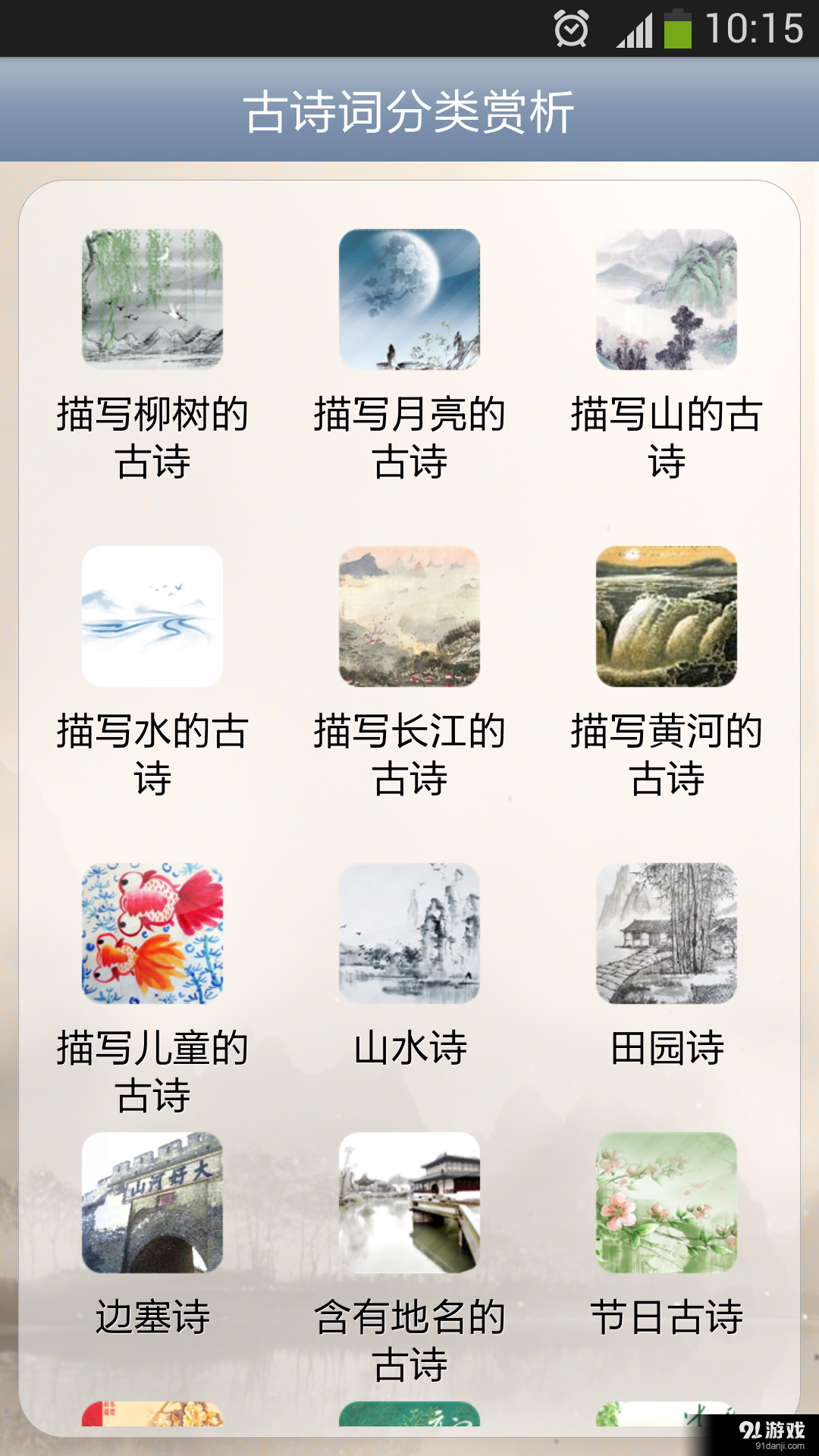This screenshot has width=819, height=1456.
Task: Select the 含有地名的古诗 bridge icon
Action: [409, 1206]
